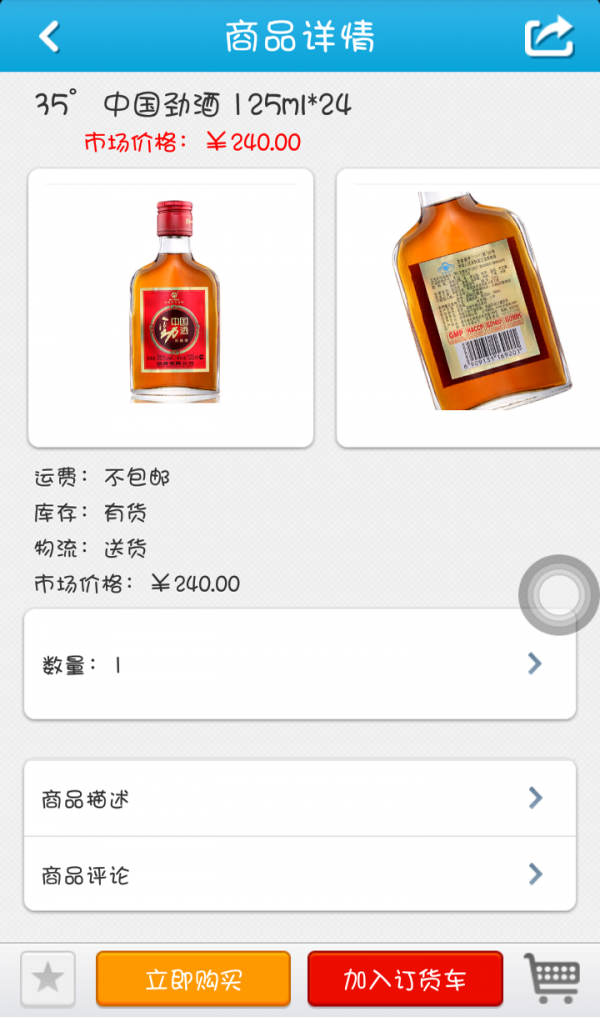600x1017 pixels.
Task: Open the 数量 quantity row
Action: pos(299,664)
